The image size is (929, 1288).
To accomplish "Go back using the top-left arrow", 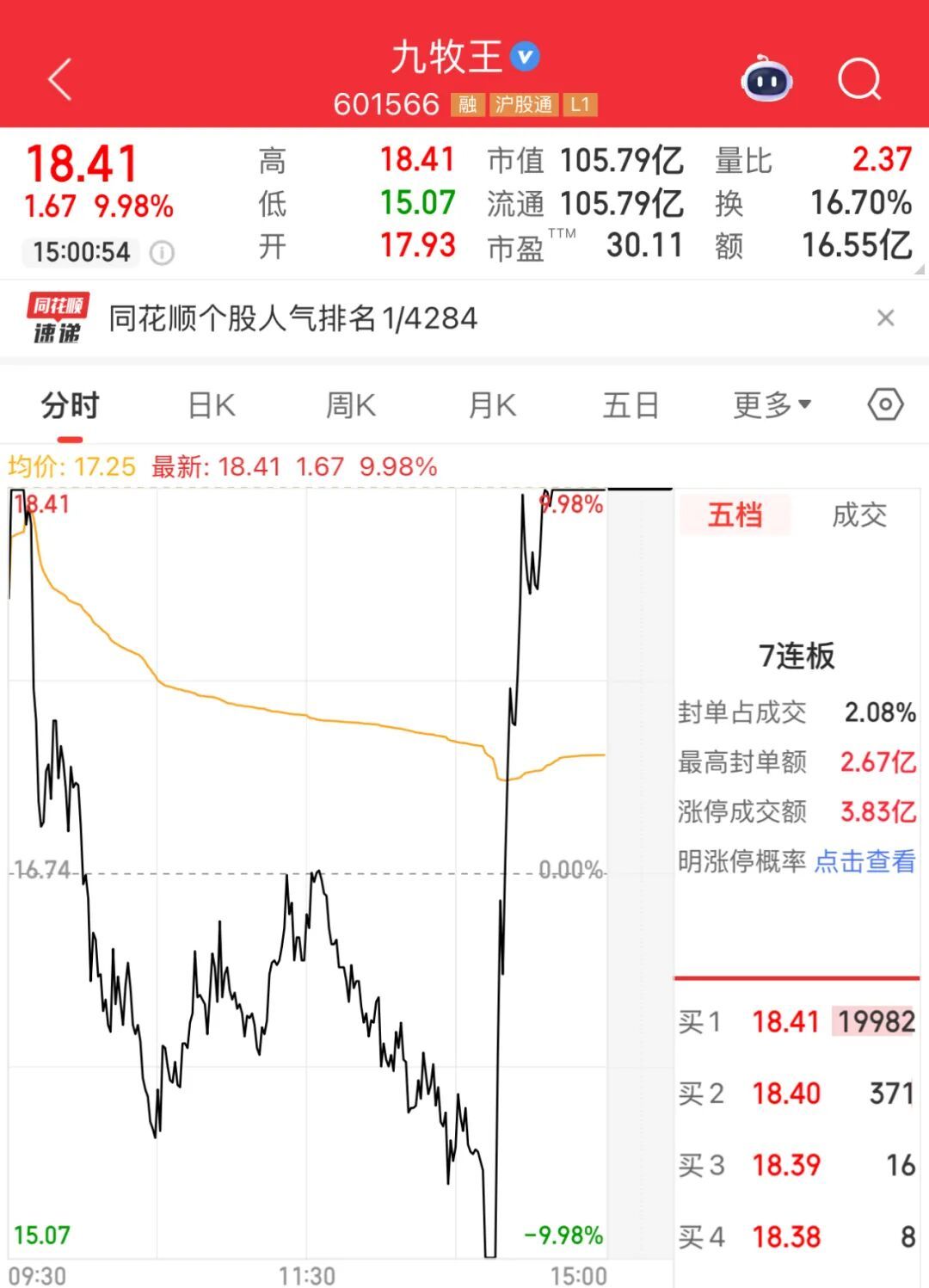I will (59, 81).
